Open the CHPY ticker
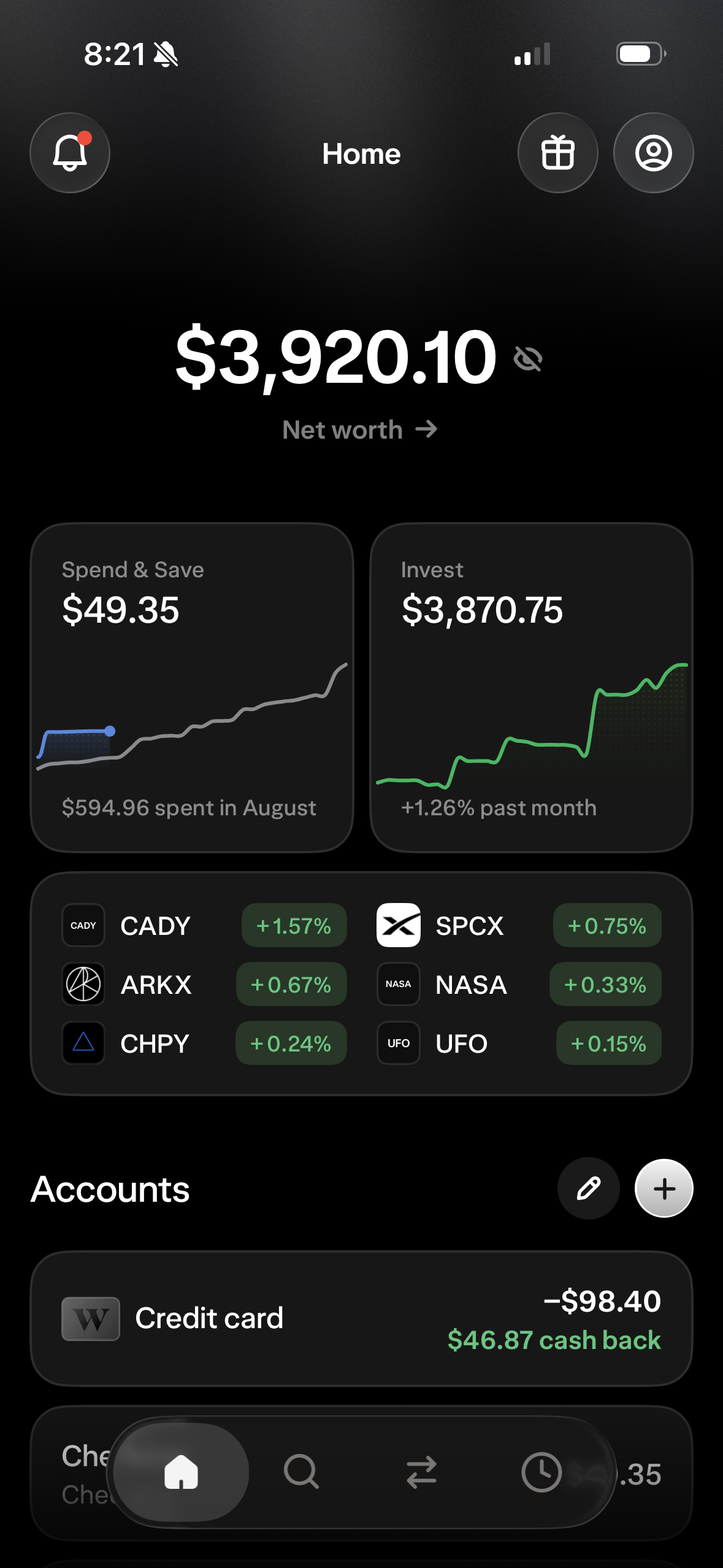The image size is (723, 1568). tap(204, 1043)
